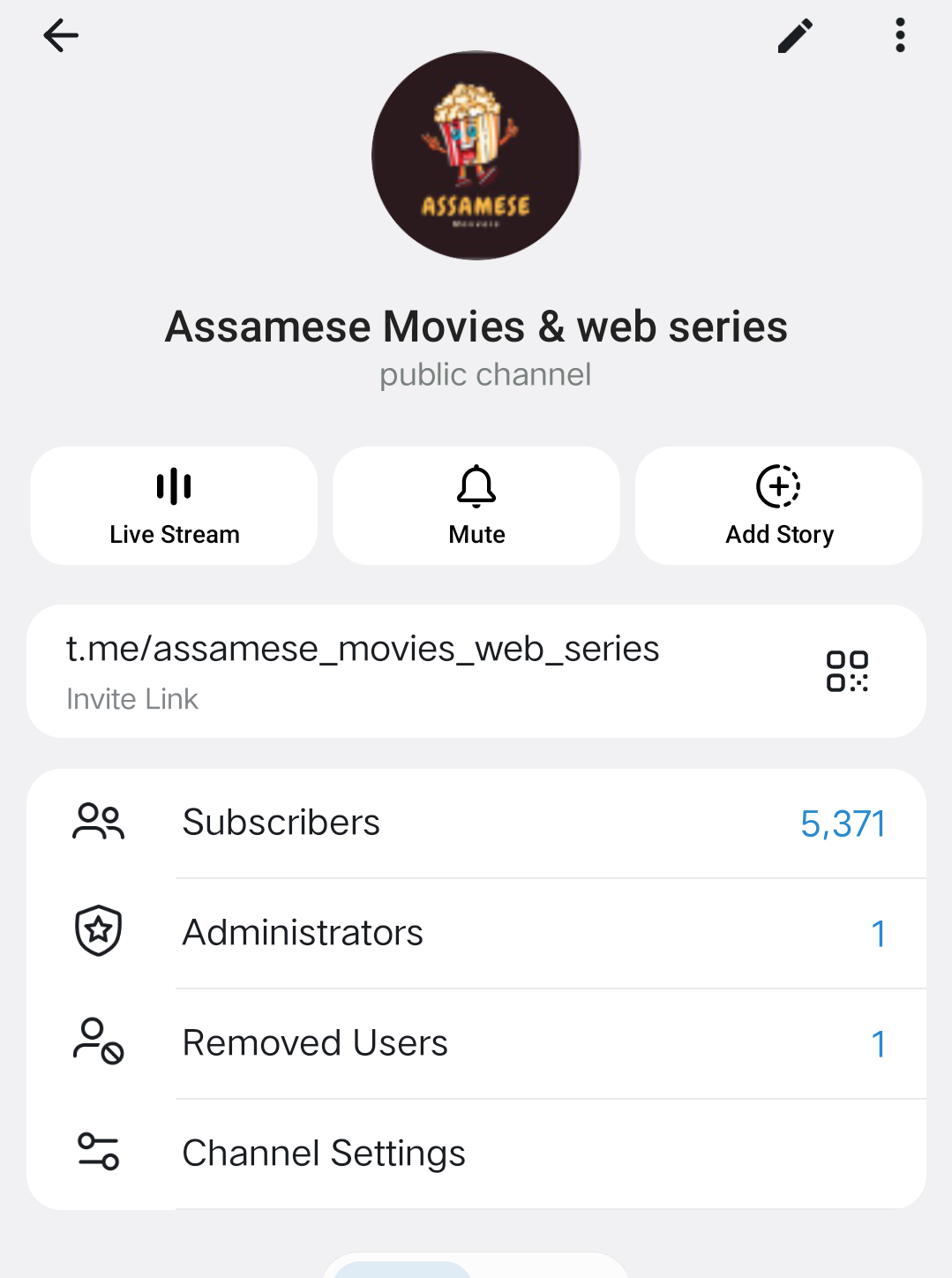The height and width of the screenshot is (1278, 952).
Task: Show the invite link QR code
Action: [x=847, y=672]
